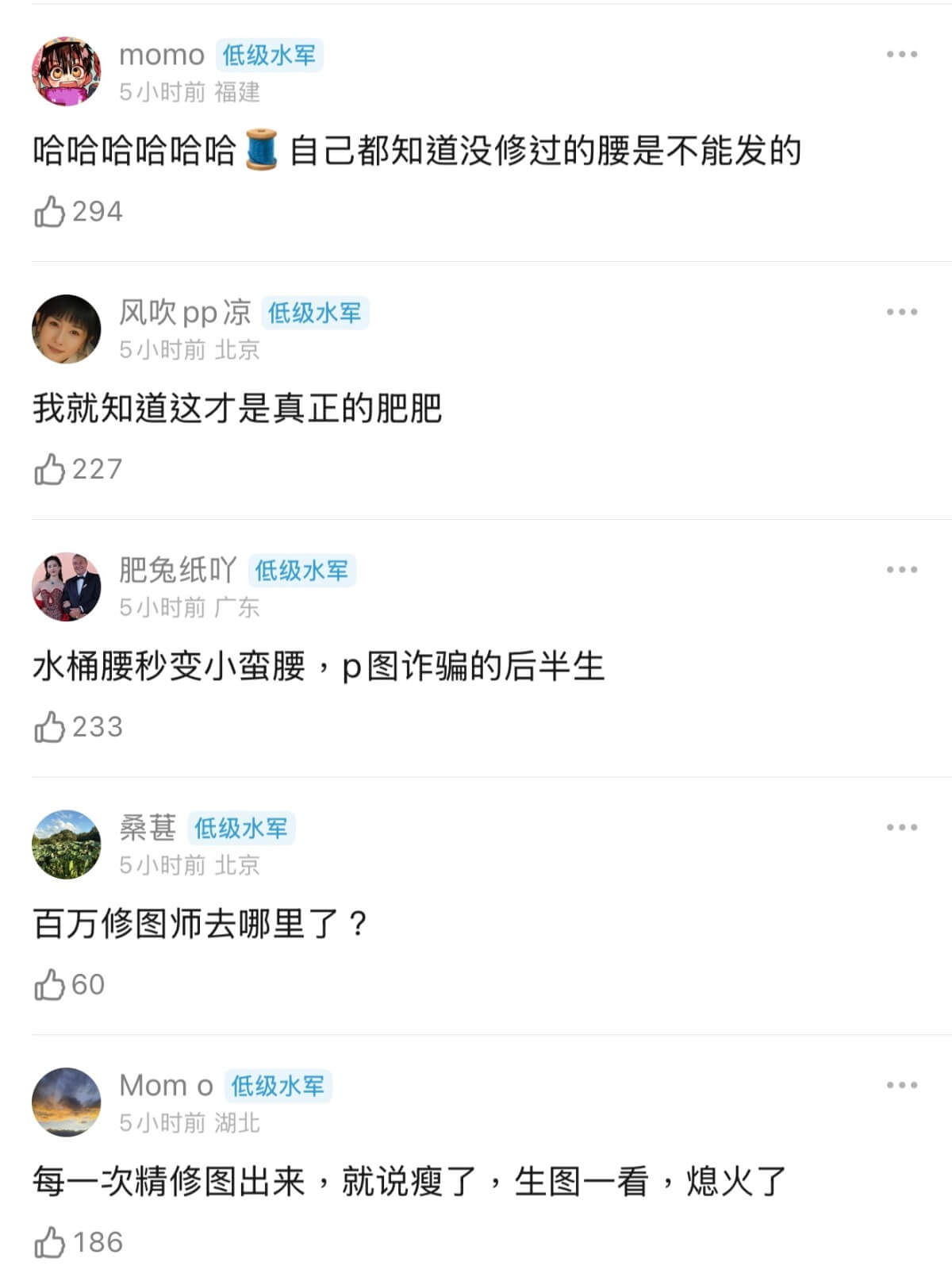
Task: Like 桑葚's comment with 60 likes
Action: (x=49, y=985)
